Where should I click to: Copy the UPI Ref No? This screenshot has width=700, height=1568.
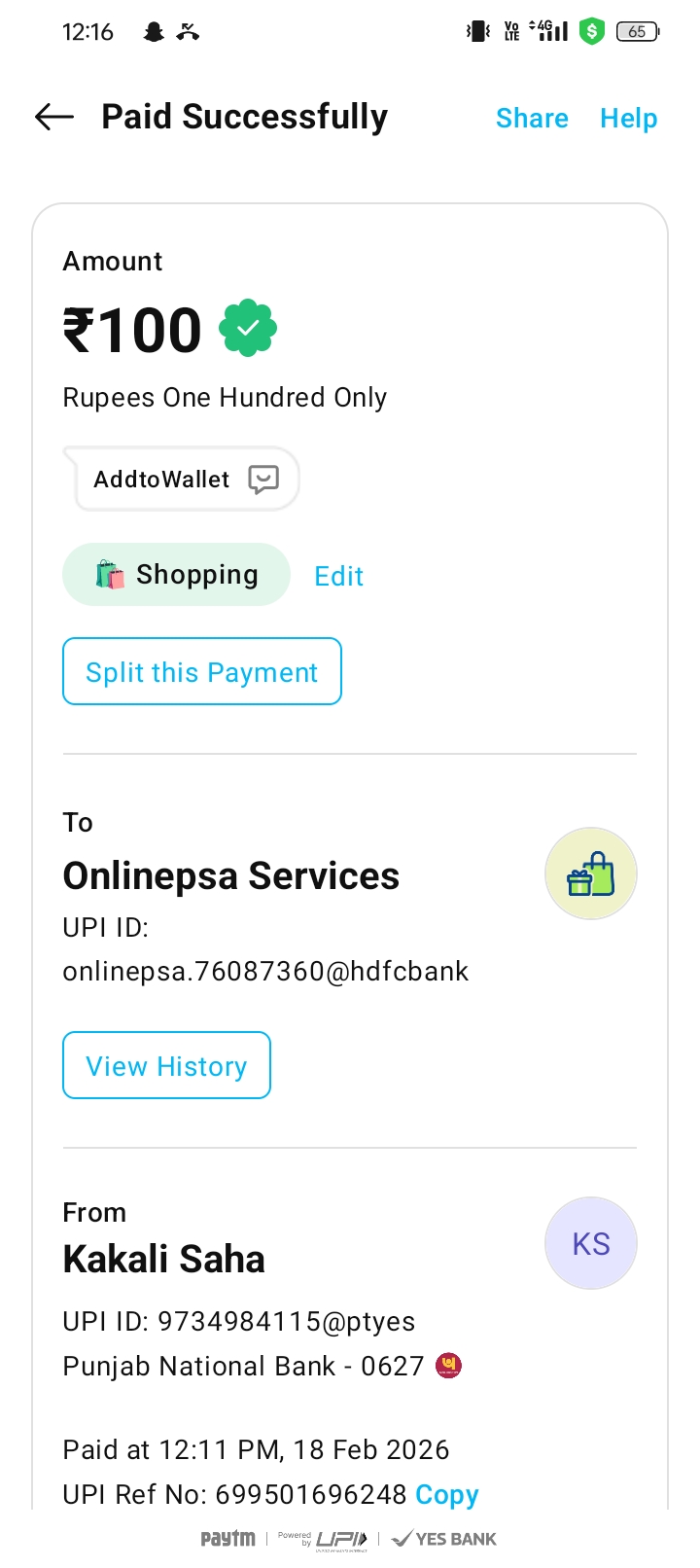446,1495
